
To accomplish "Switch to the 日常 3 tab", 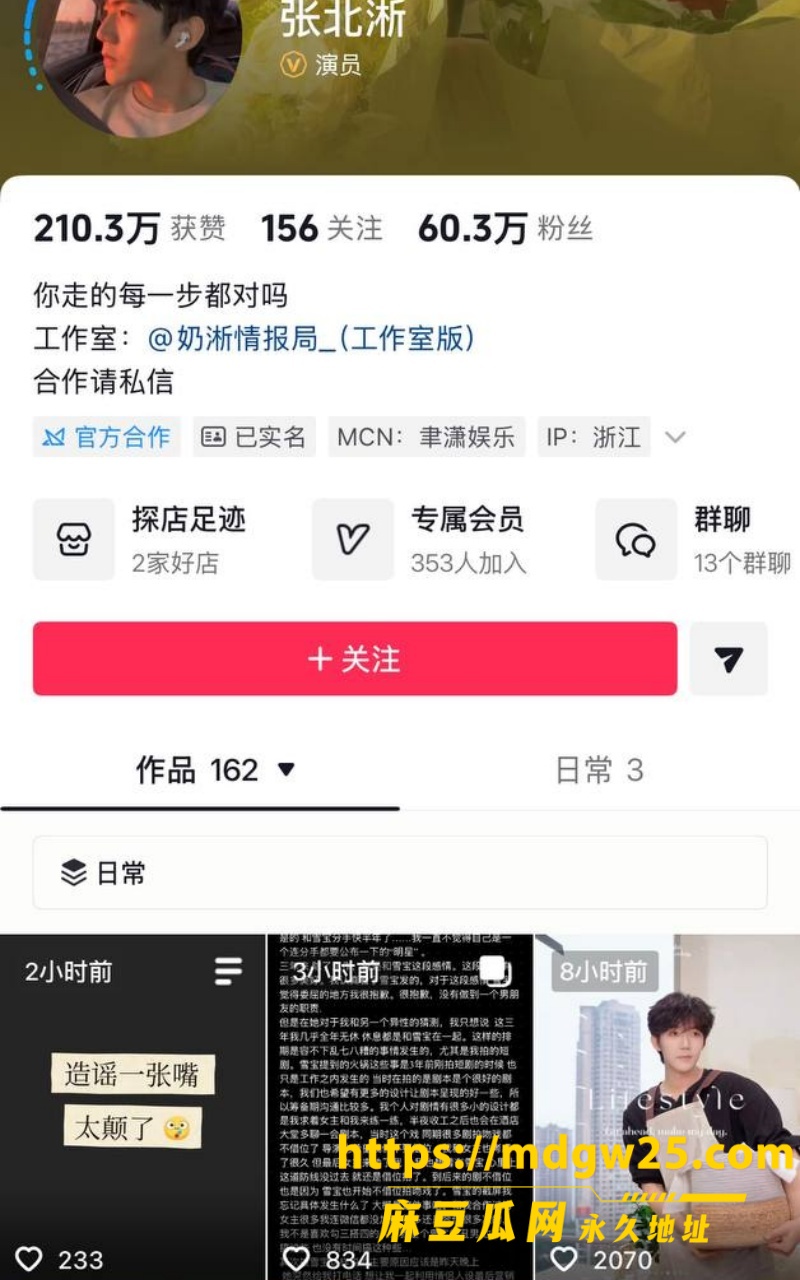I will (600, 770).
